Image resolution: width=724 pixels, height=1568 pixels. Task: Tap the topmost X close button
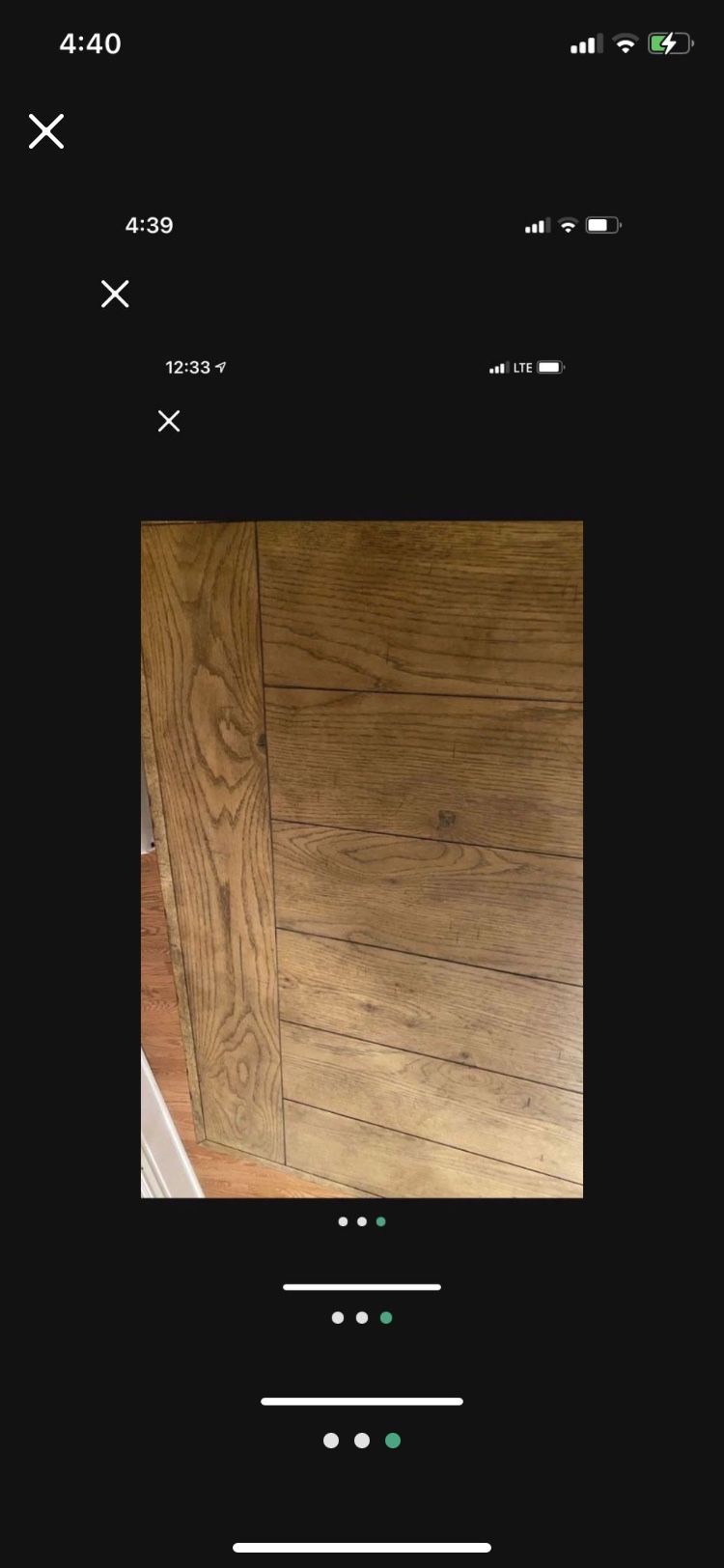click(45, 131)
